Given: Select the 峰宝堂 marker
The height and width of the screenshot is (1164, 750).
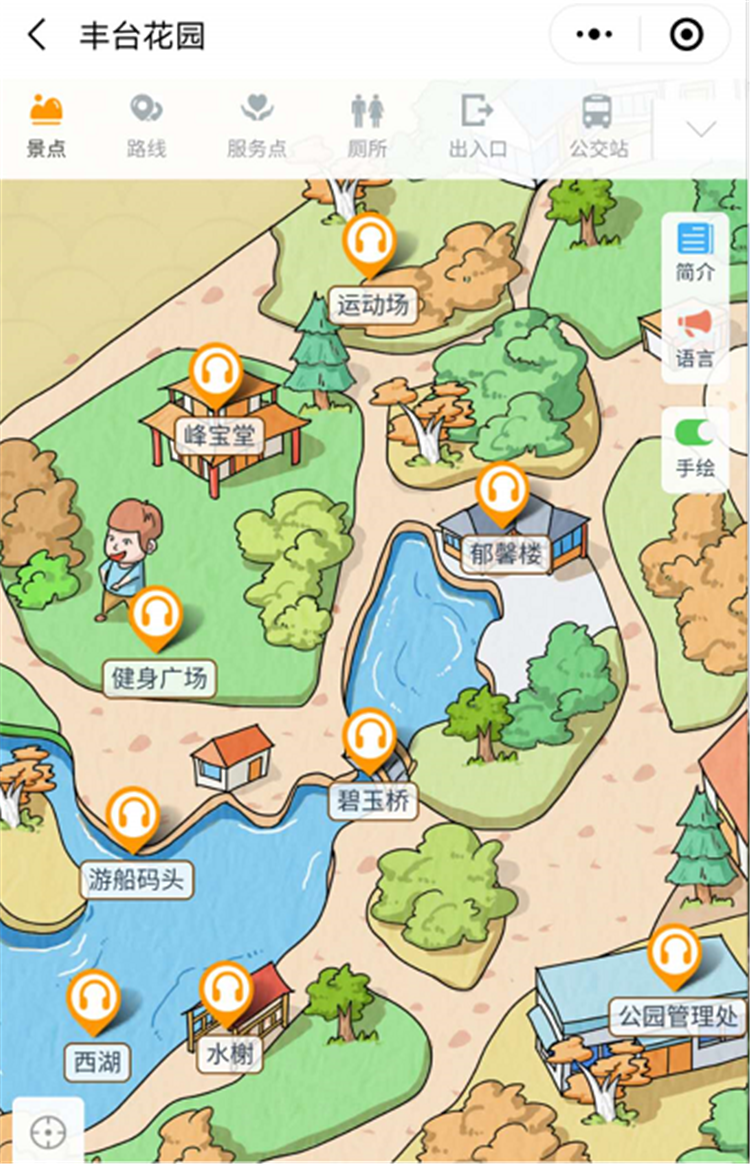Looking at the screenshot, I should coord(216,374).
